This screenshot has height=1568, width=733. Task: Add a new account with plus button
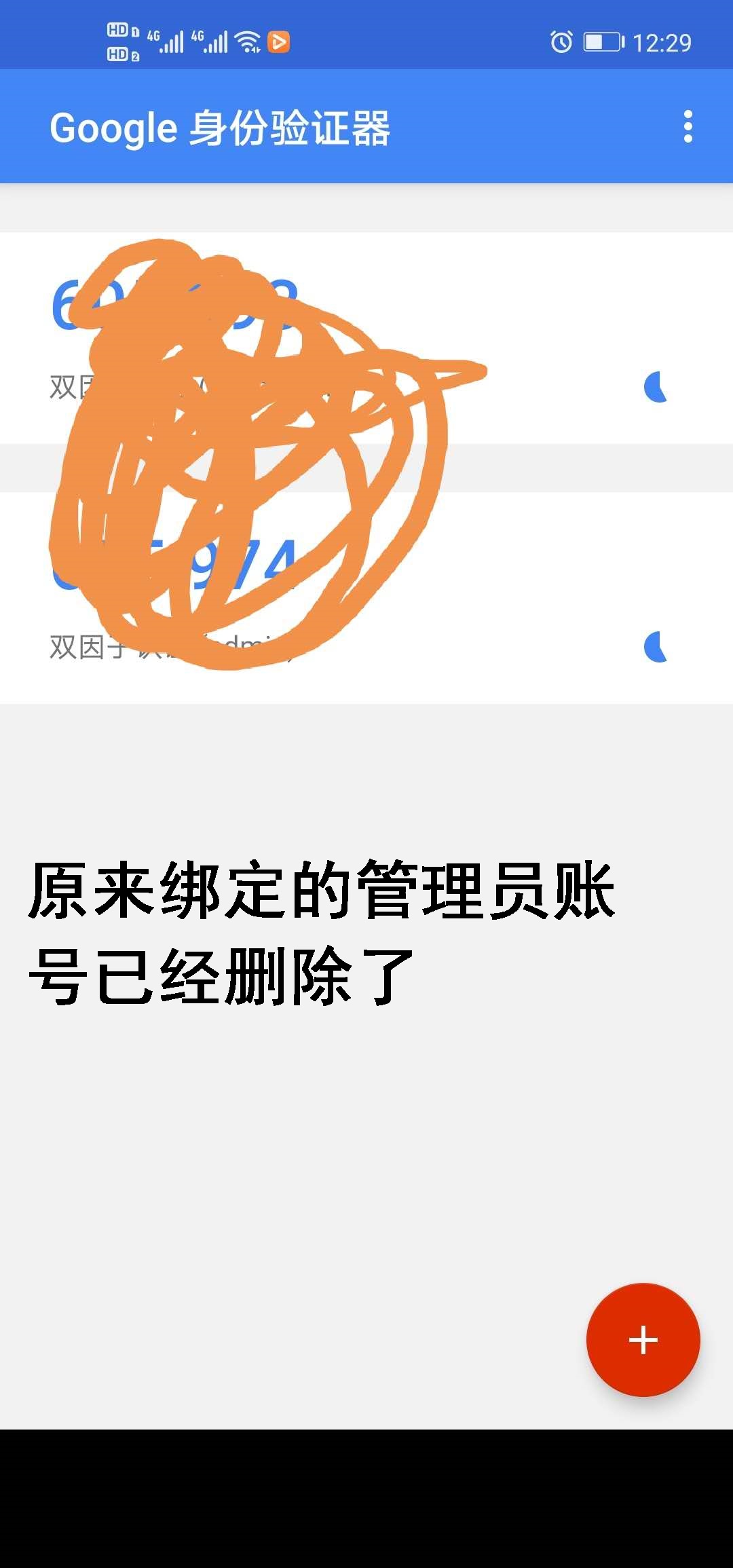[x=643, y=1339]
